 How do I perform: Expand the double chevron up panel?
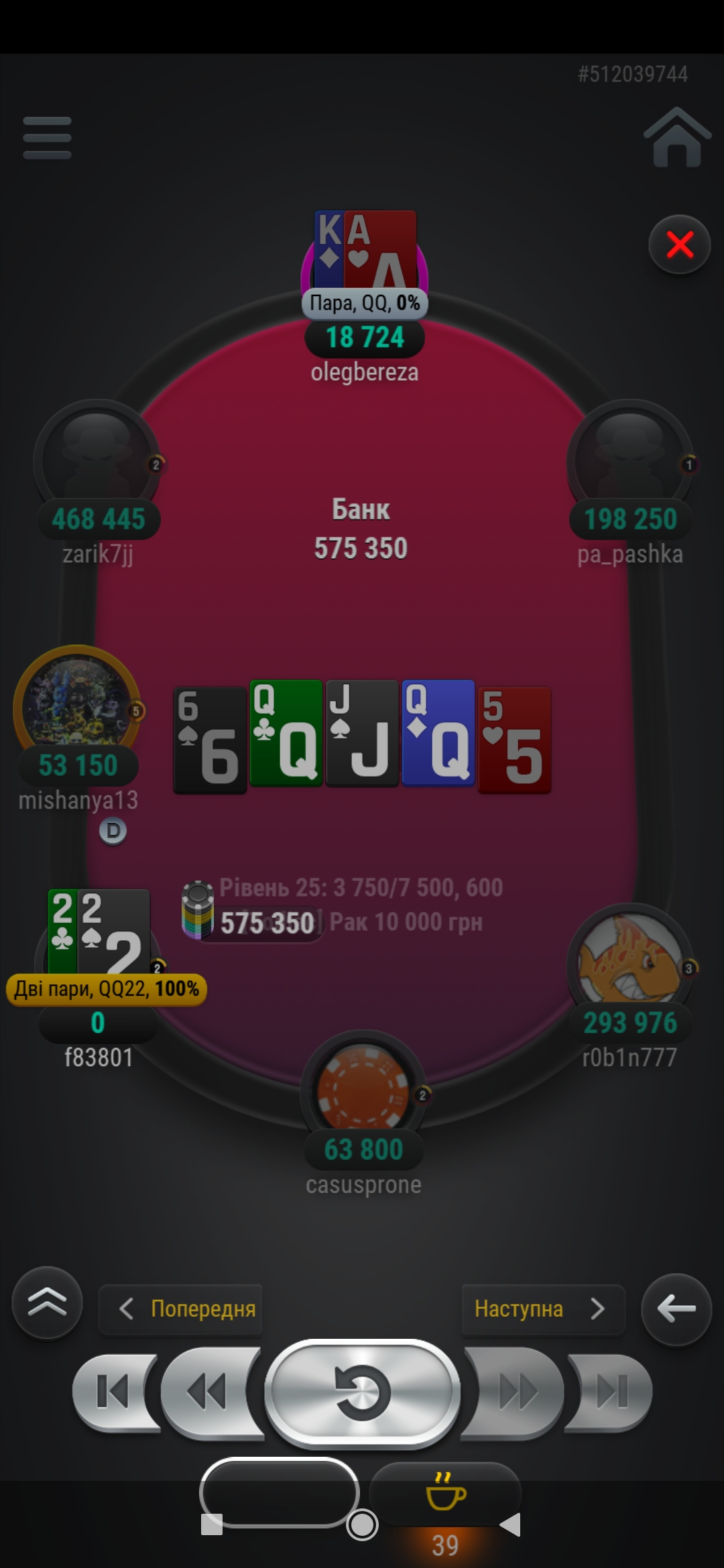[x=47, y=1303]
